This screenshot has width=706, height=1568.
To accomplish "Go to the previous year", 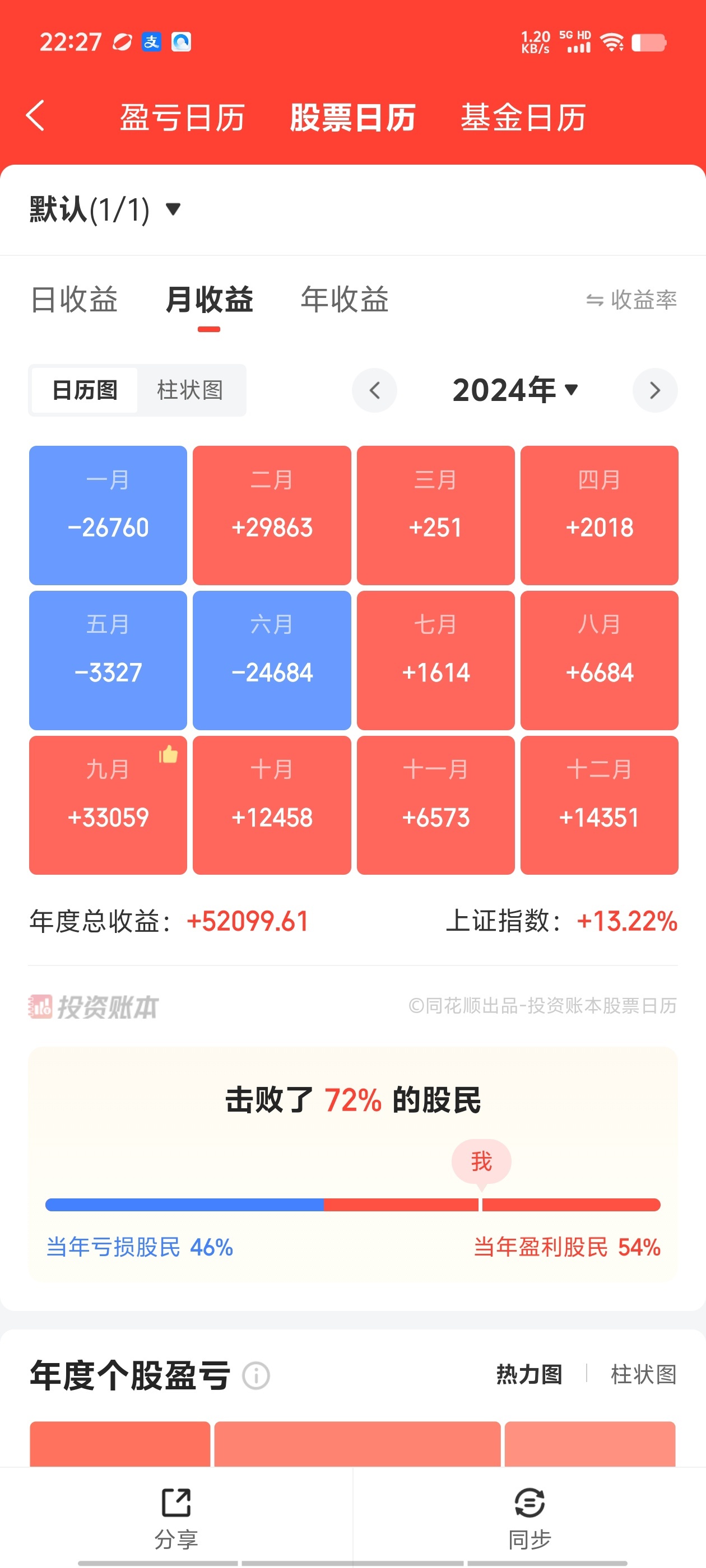I will (375, 390).
